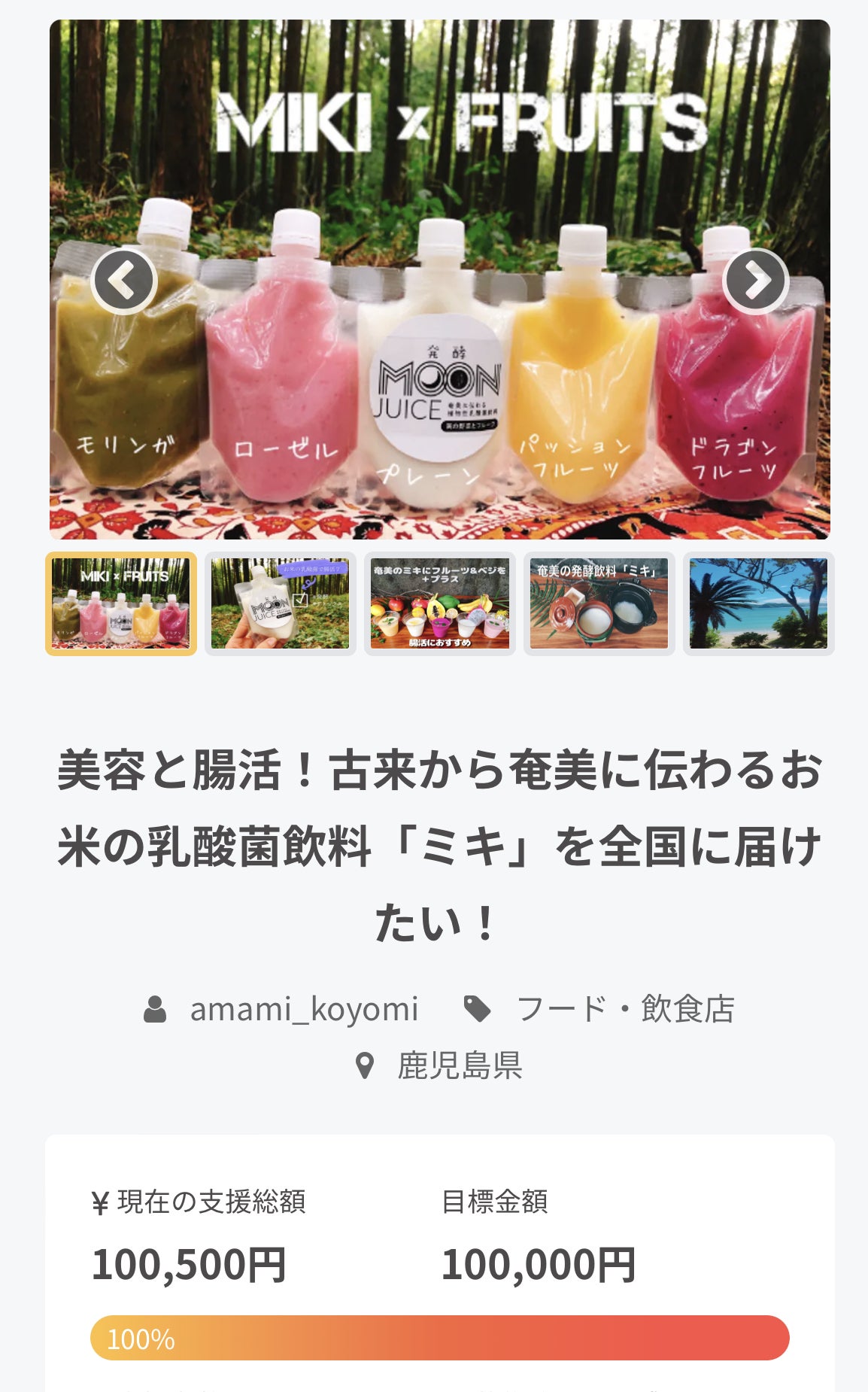Viewport: 868px width, 1392px height.
Task: Browse projects in 鹿児島県
Action: pyautogui.click(x=459, y=1065)
